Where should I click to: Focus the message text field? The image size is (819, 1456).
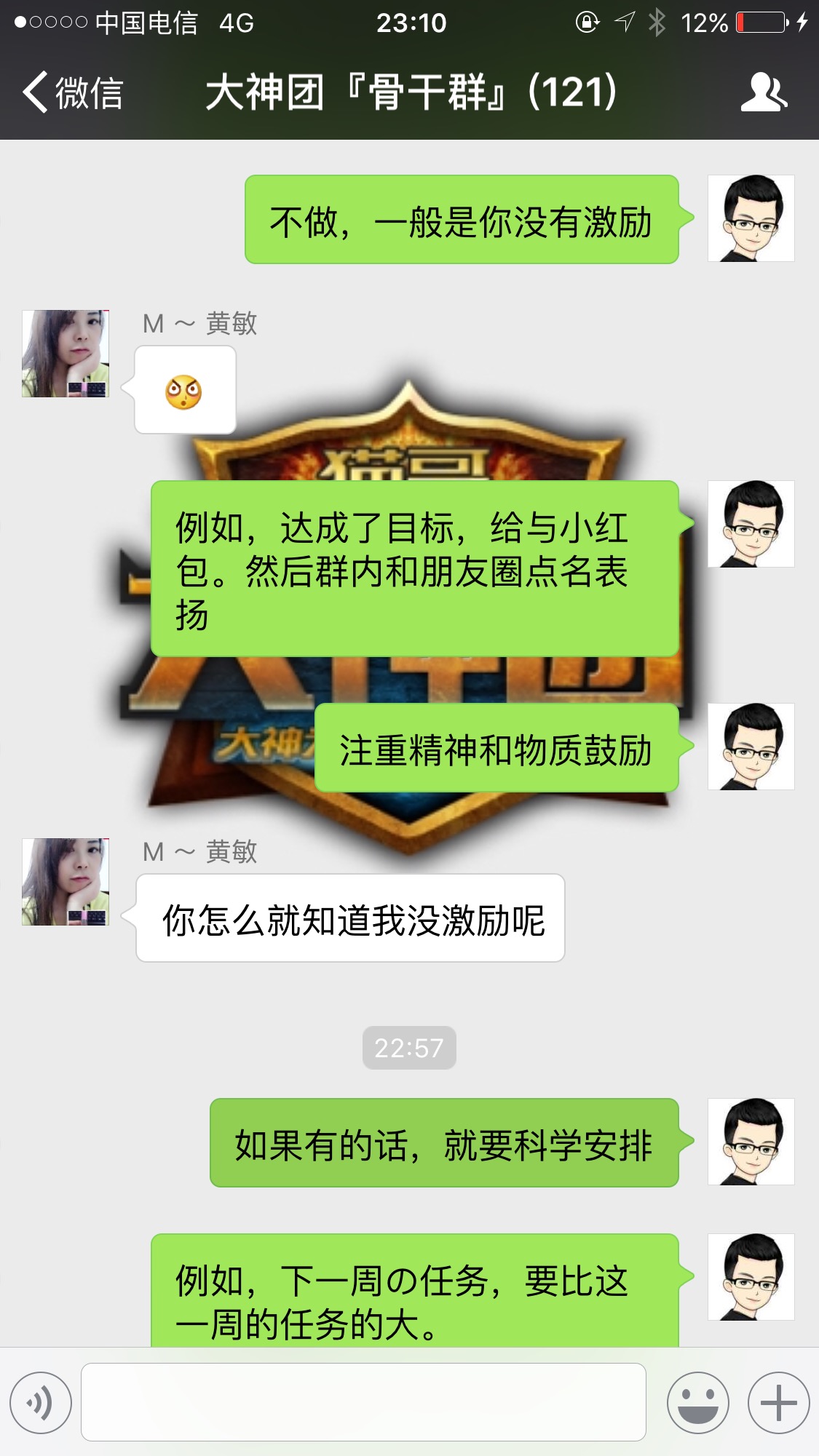[363, 1401]
